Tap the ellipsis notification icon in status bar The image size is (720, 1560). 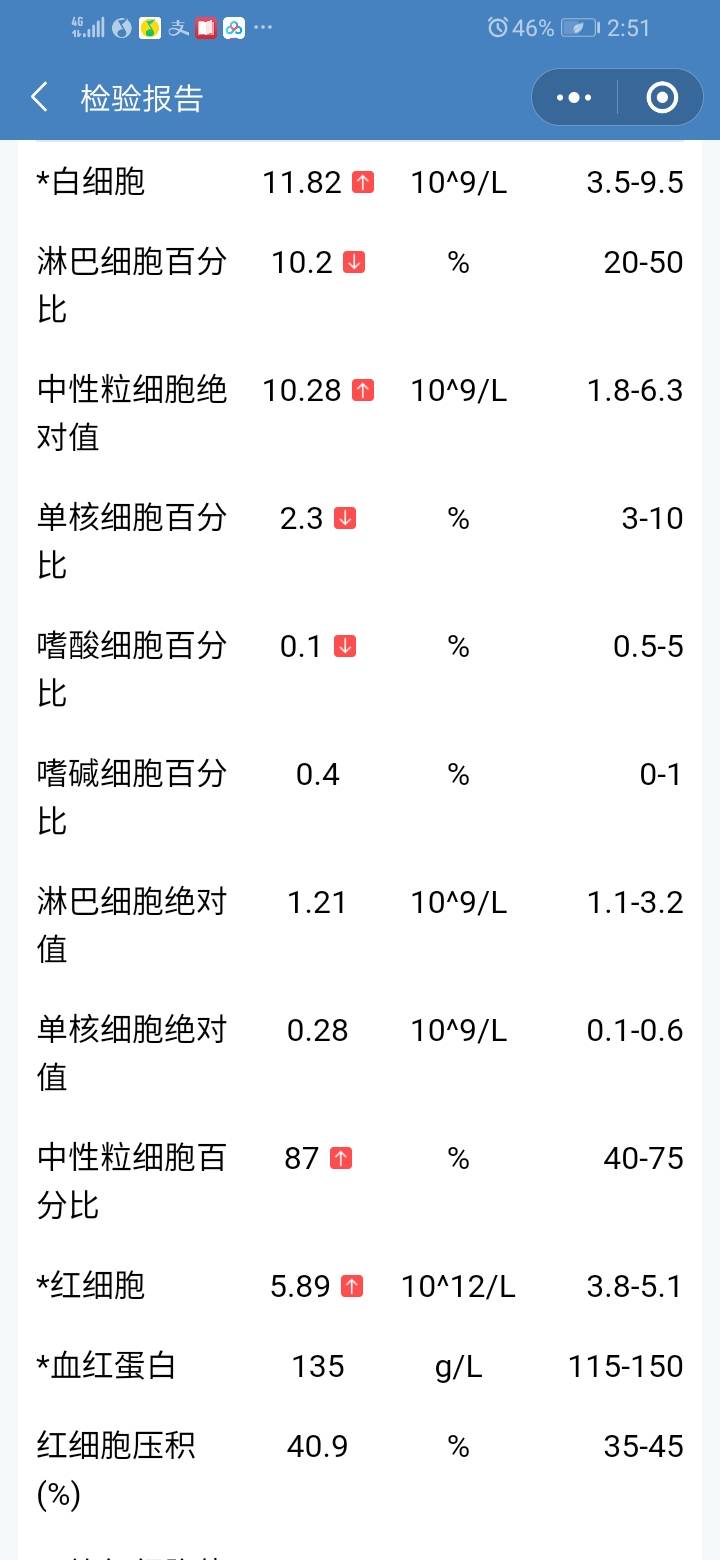coord(262,27)
